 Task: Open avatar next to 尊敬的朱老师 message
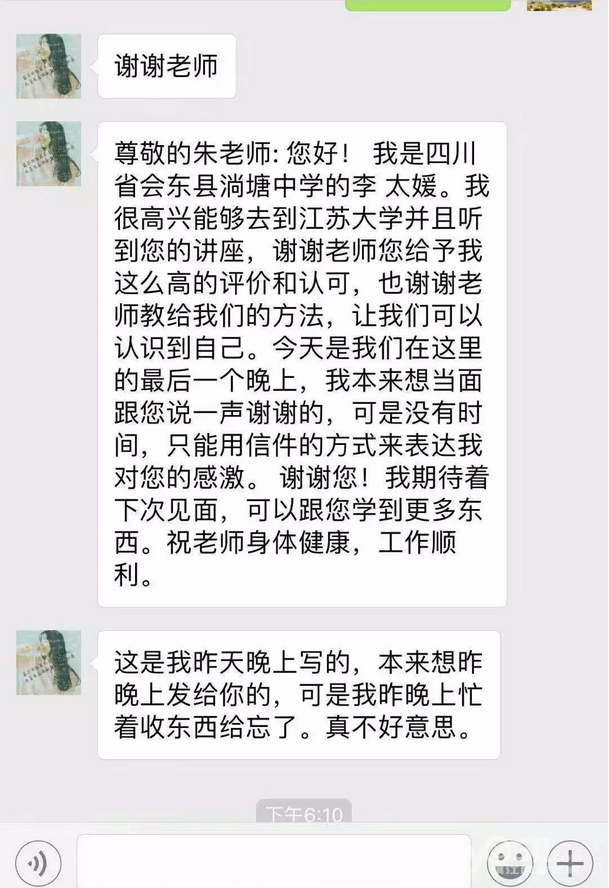[48, 153]
